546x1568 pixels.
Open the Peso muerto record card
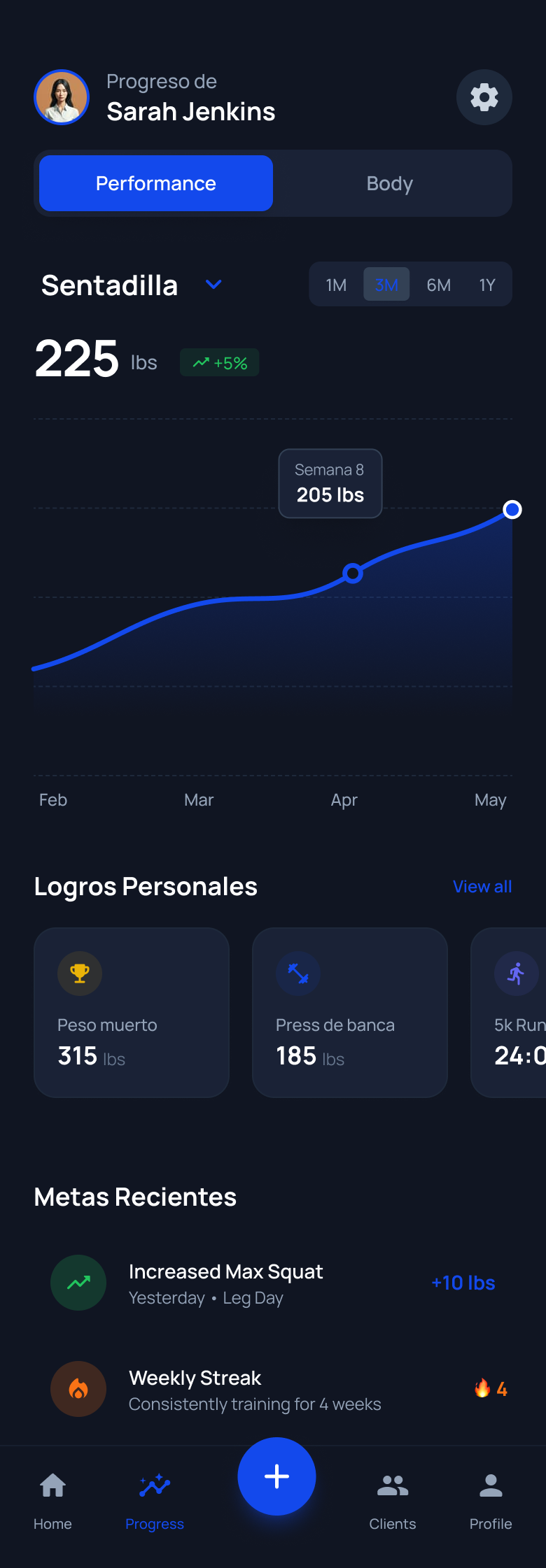(132, 1012)
